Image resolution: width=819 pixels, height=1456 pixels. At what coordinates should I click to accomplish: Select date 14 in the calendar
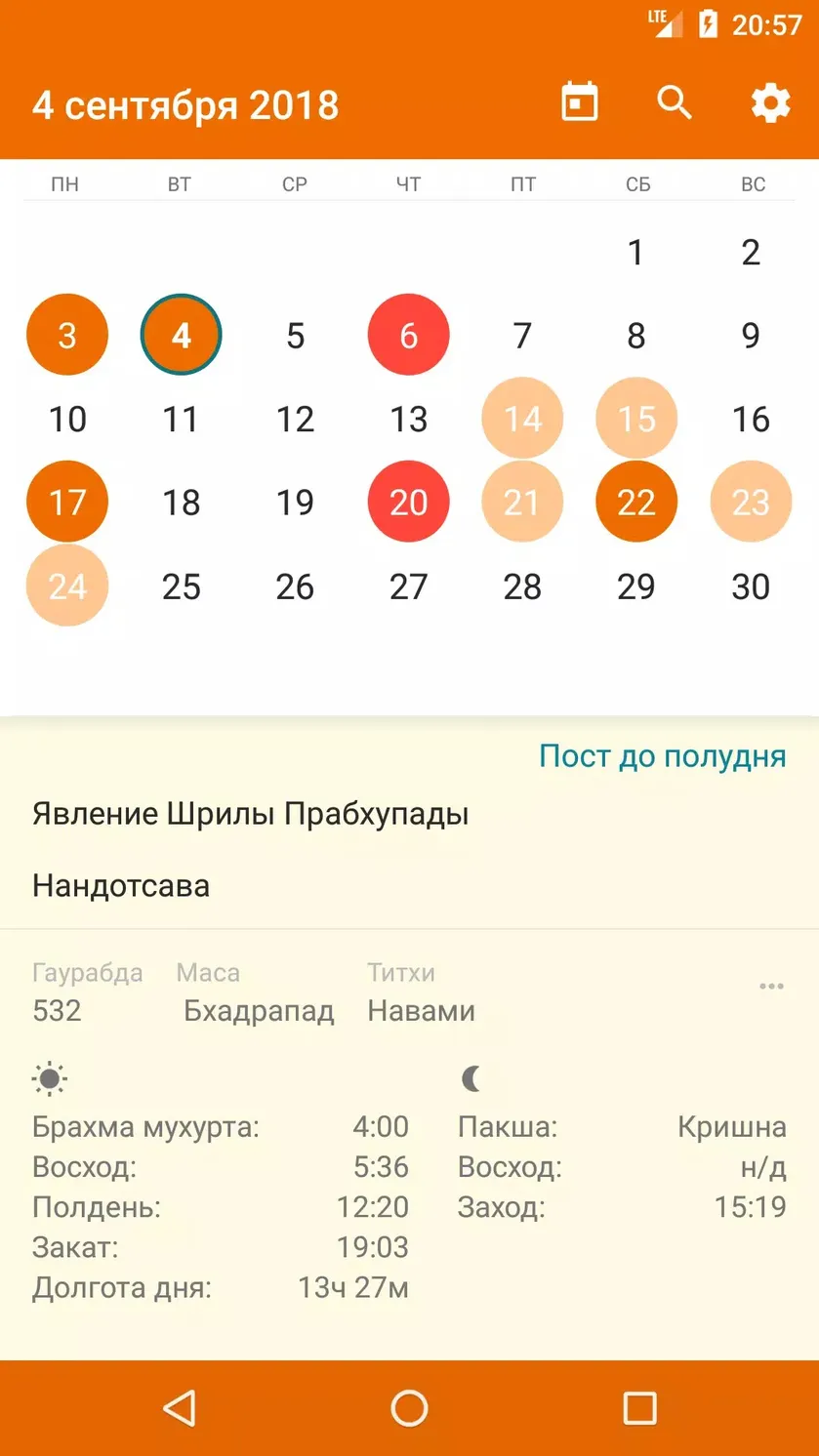[x=522, y=419]
